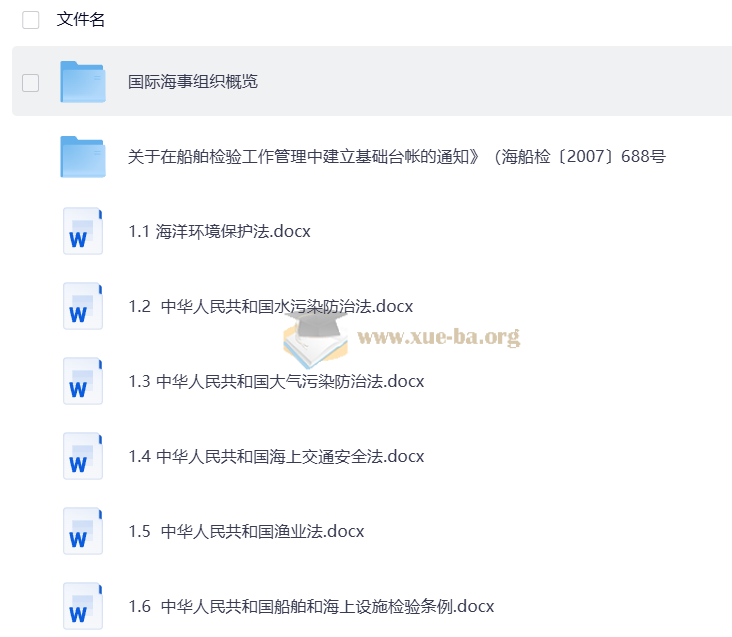Open the 海船检〔2007〕688号 notice folder
The image size is (732, 637).
(x=397, y=157)
